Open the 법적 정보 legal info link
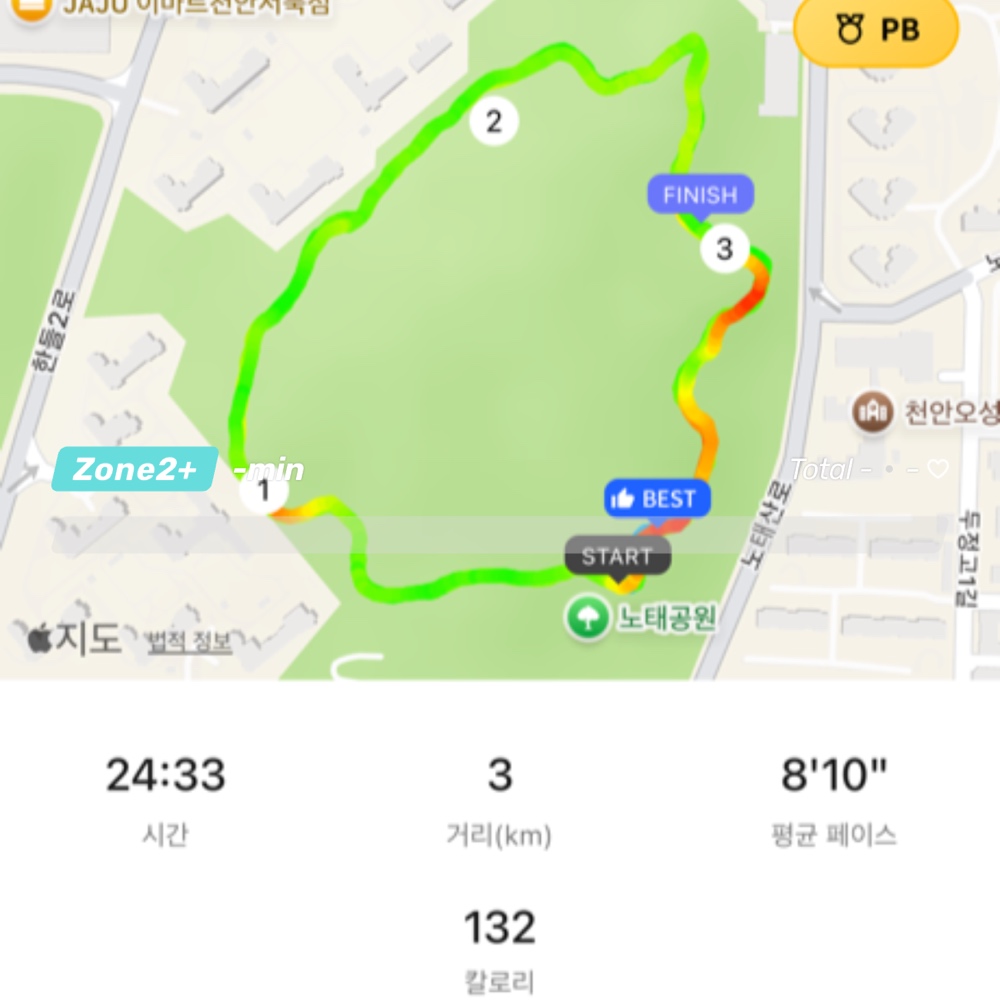The width and height of the screenshot is (1000, 1000). click(189, 642)
